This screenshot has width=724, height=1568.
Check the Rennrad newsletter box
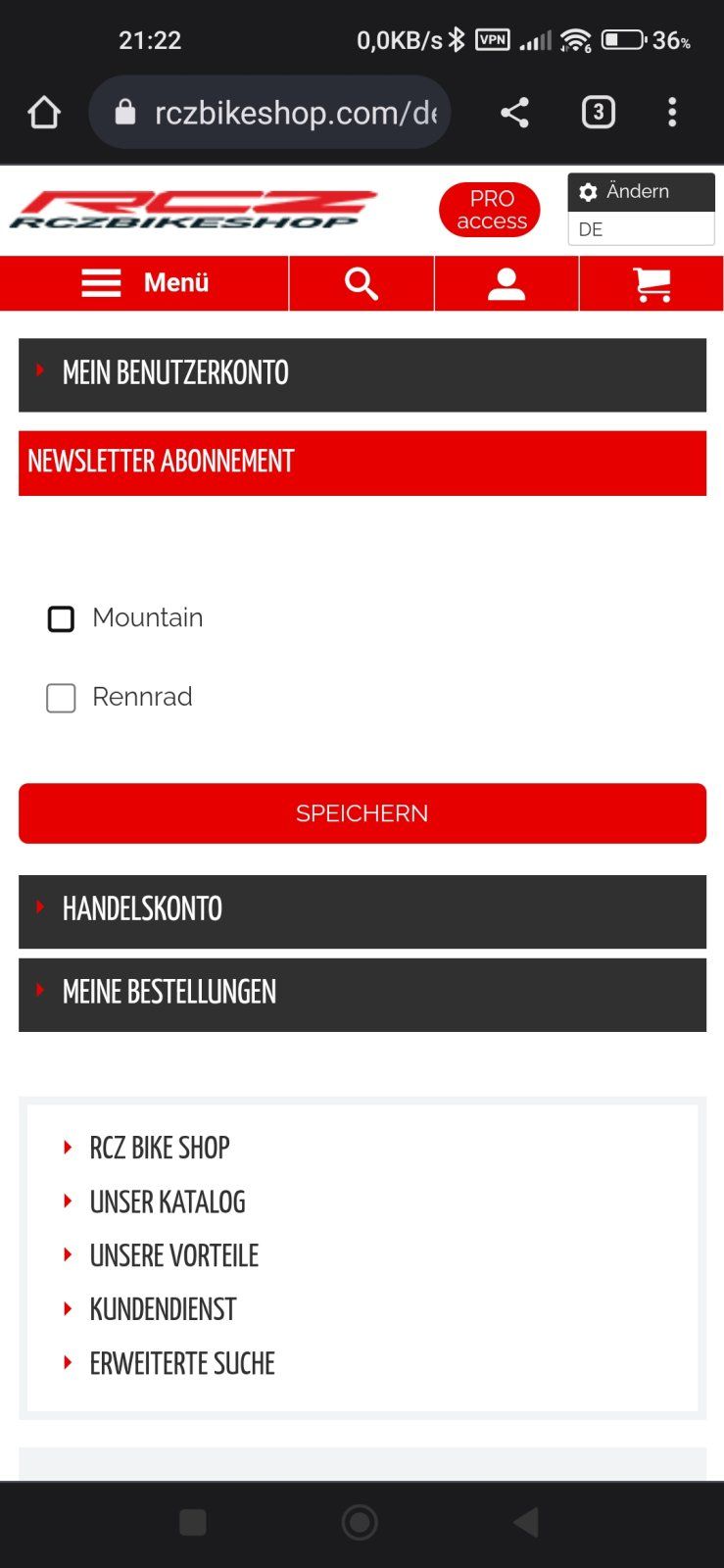coord(61,698)
